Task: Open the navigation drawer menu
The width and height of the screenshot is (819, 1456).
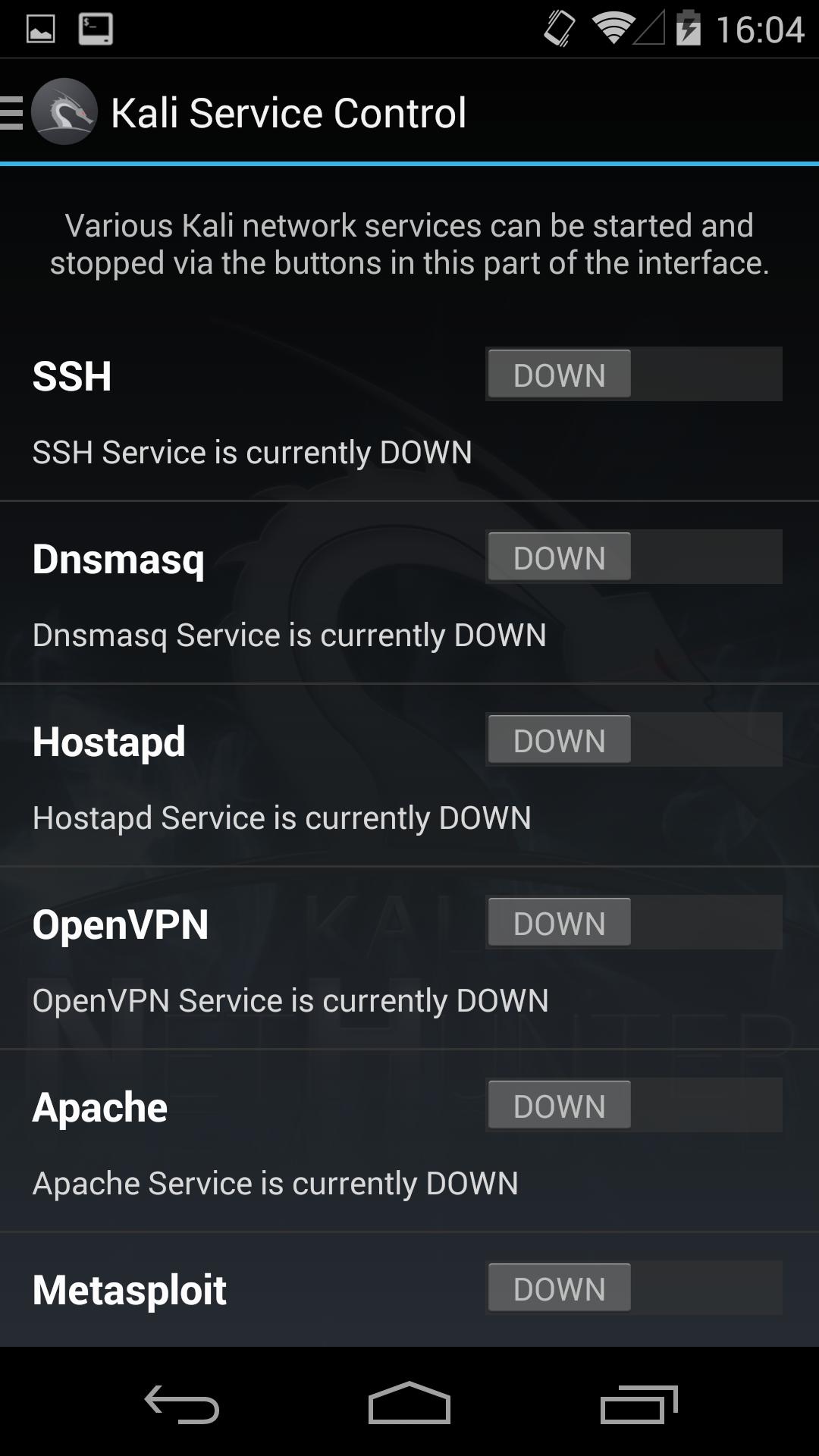Action: point(45,112)
